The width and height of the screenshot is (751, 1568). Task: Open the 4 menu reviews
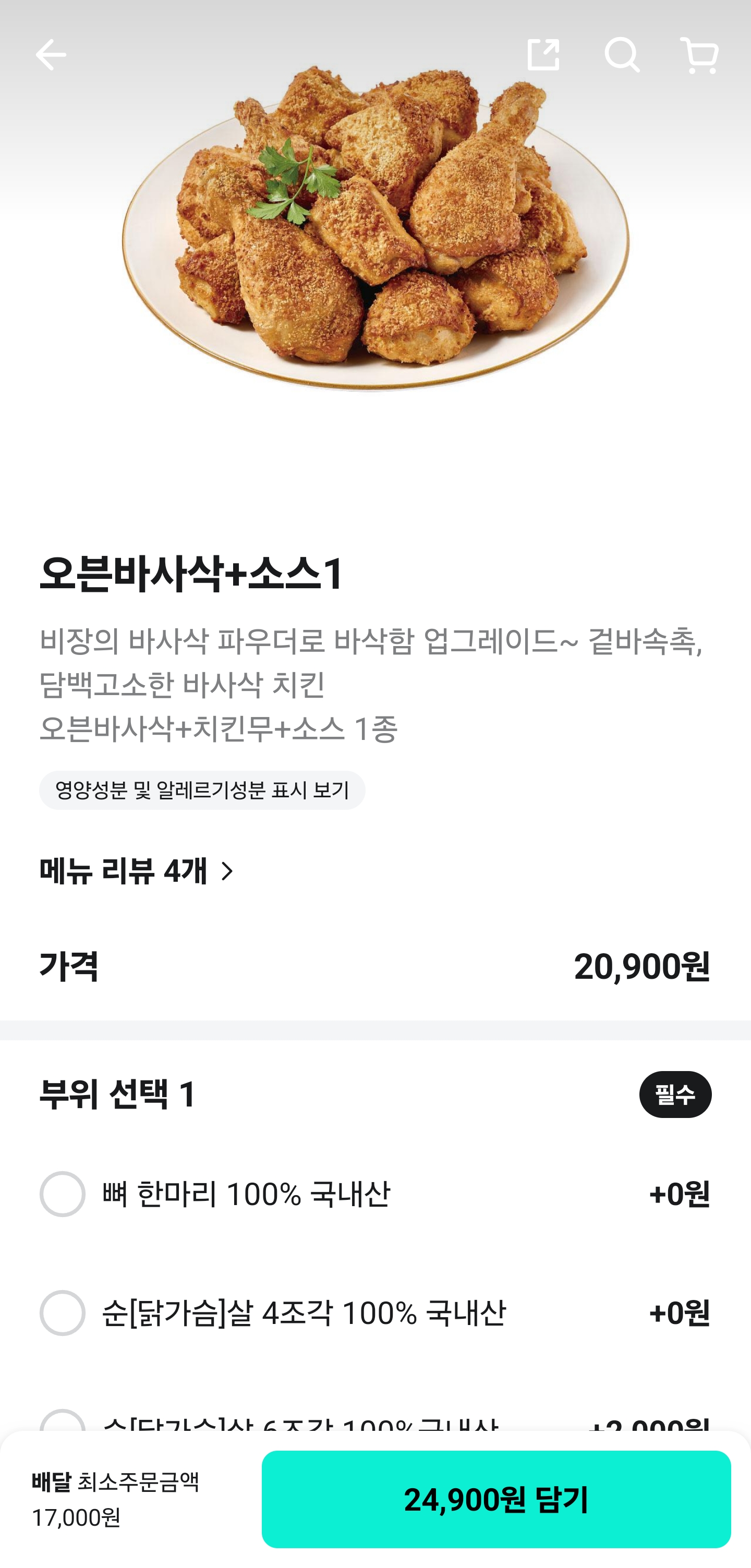138,871
